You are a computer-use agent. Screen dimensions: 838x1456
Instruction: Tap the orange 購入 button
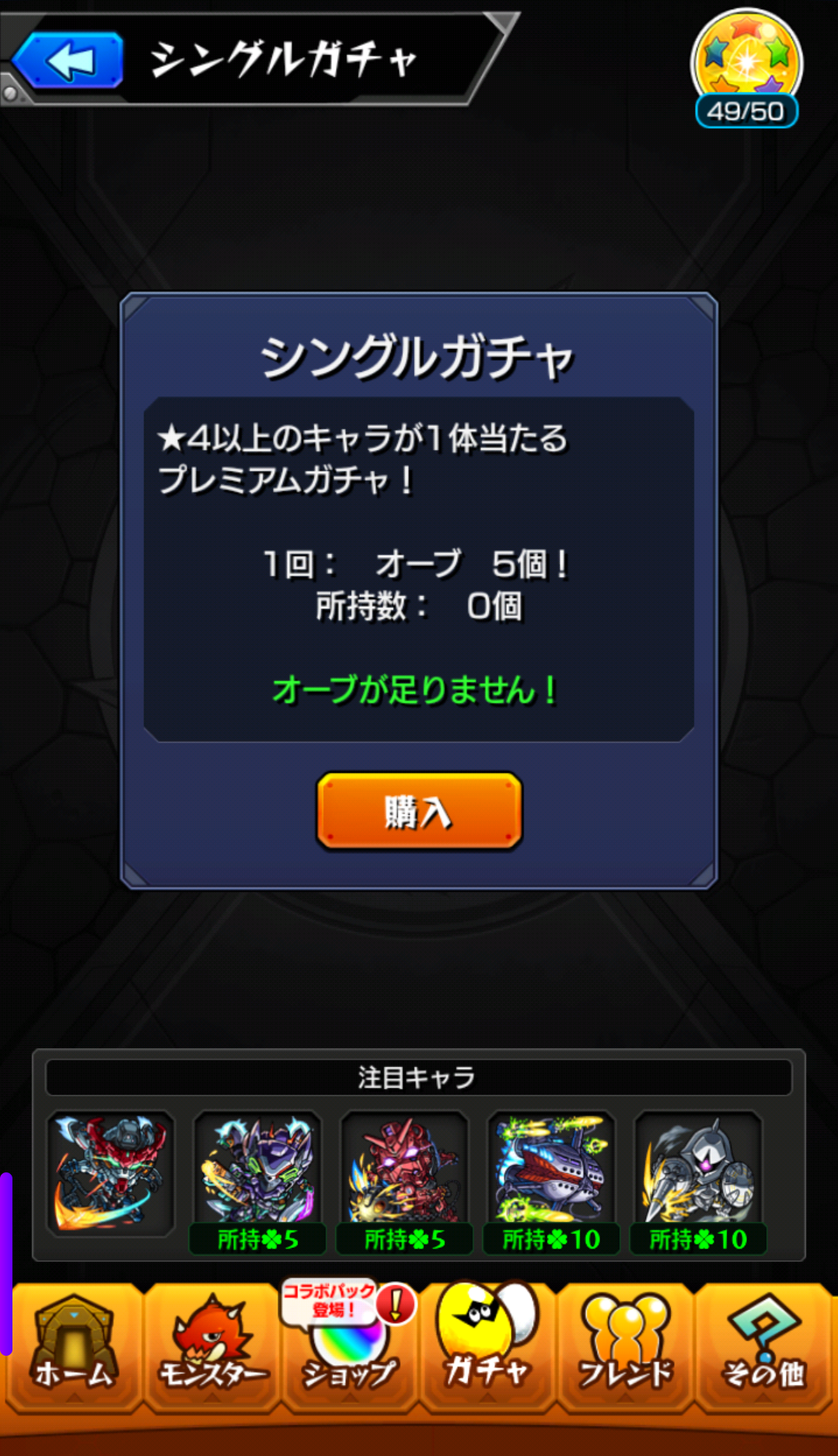419,811
